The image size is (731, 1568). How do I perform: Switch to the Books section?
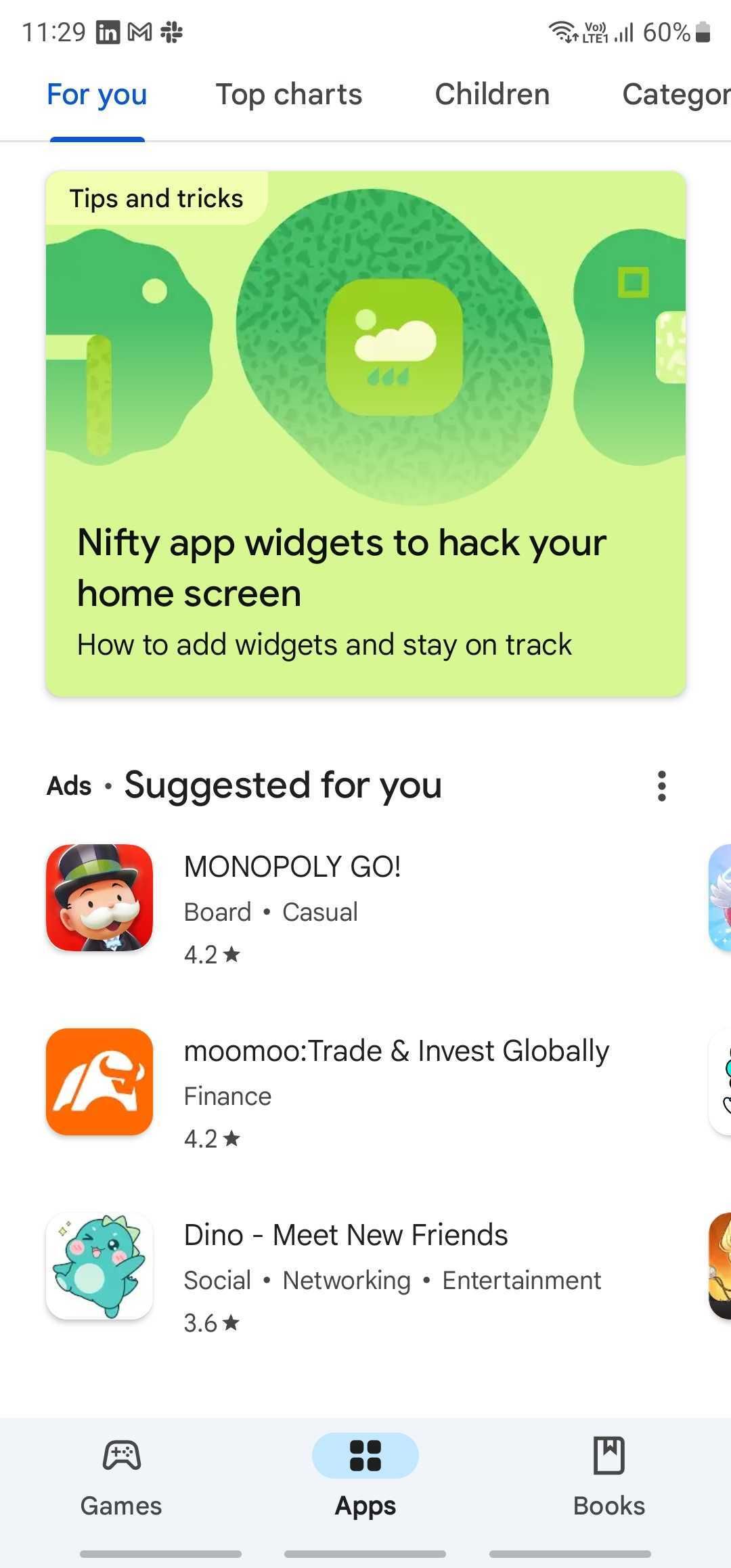coord(608,1476)
